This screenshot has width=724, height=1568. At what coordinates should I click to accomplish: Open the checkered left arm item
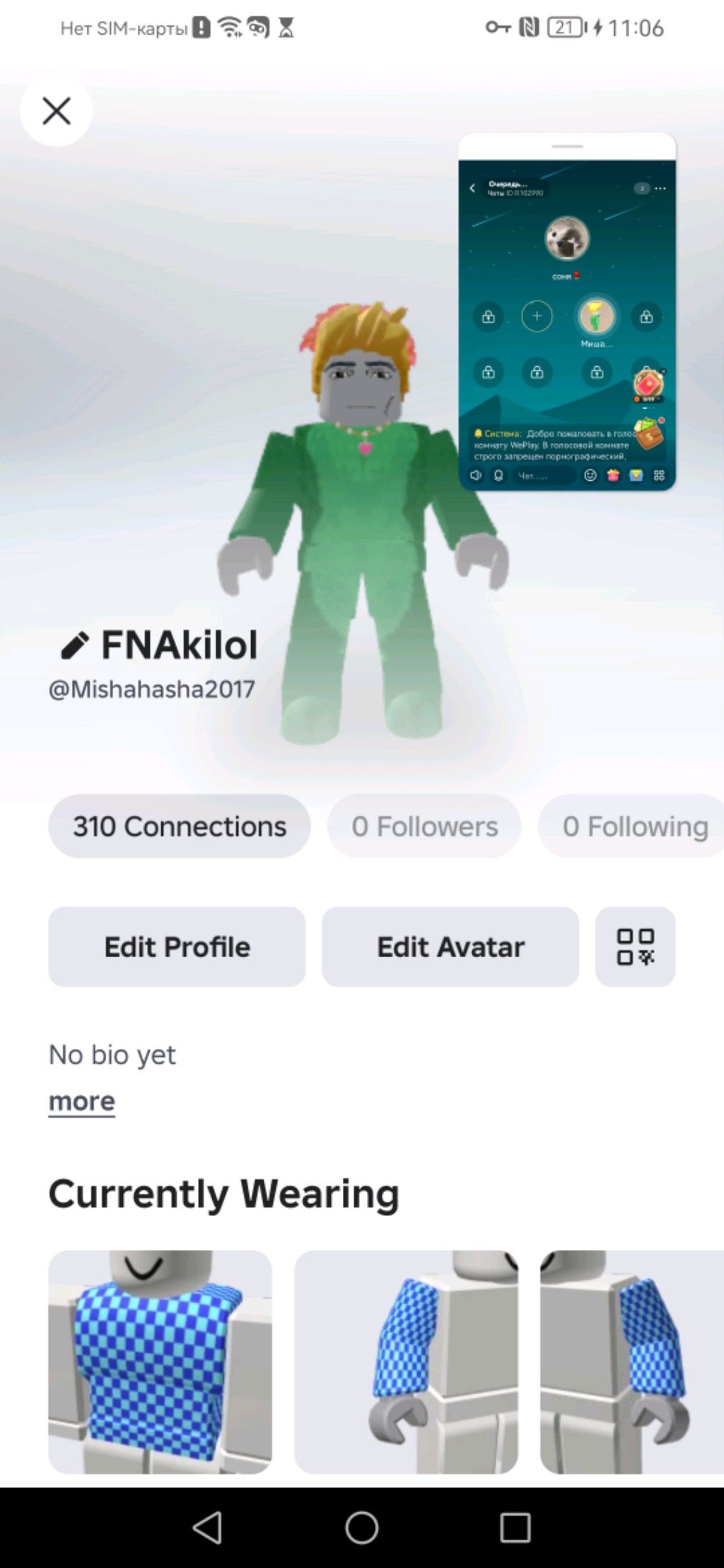(631, 1362)
